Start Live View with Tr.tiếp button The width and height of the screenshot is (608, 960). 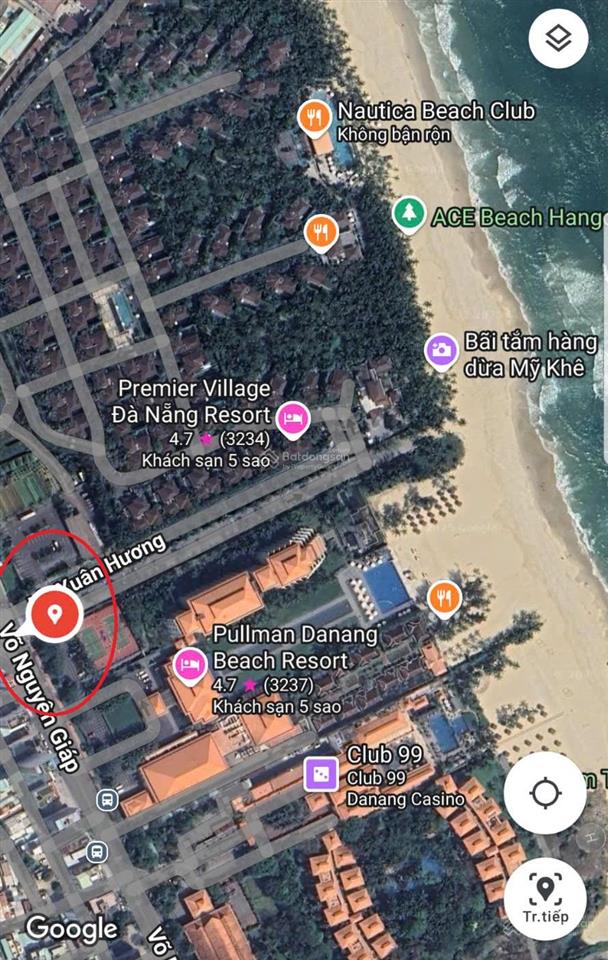(544, 897)
